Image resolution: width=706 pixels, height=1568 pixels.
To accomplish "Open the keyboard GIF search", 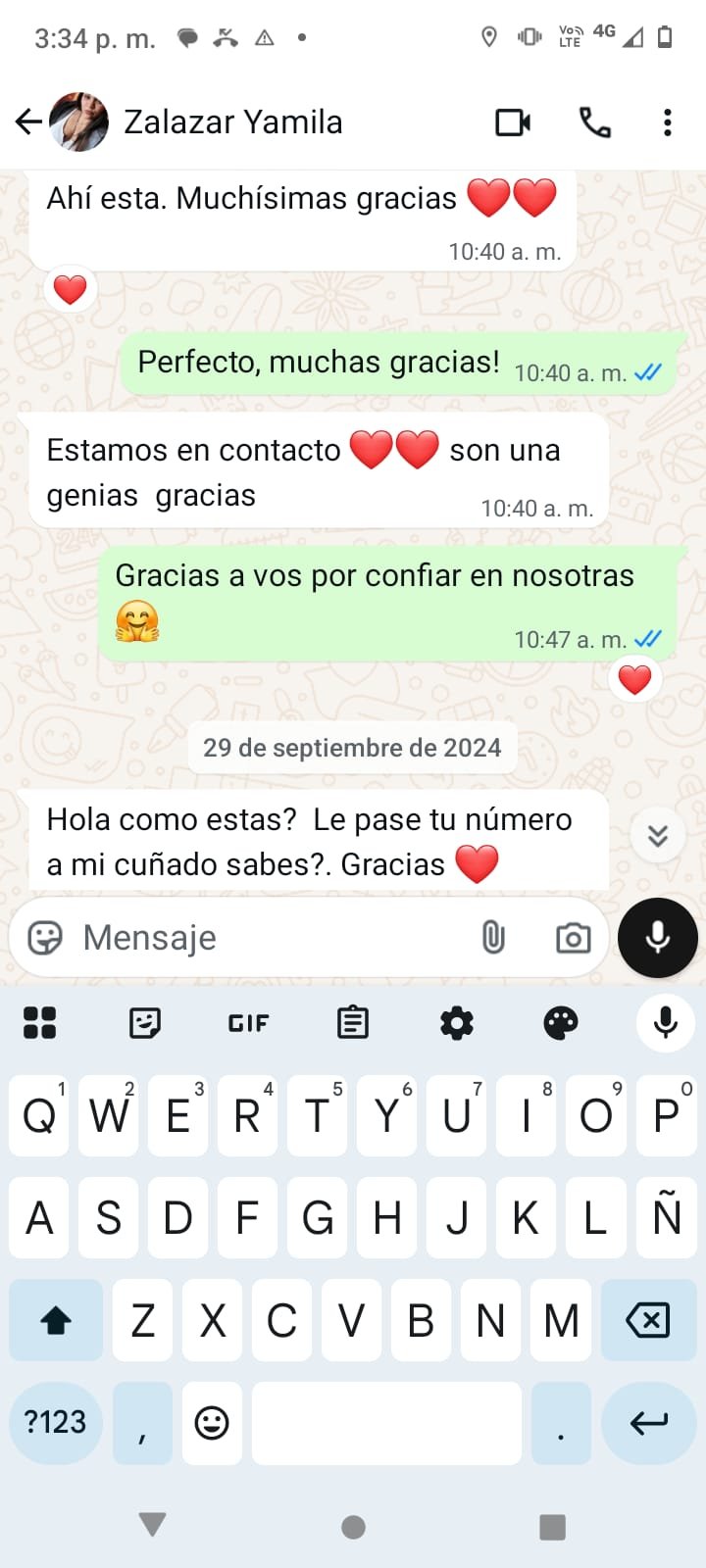I will point(248,1023).
